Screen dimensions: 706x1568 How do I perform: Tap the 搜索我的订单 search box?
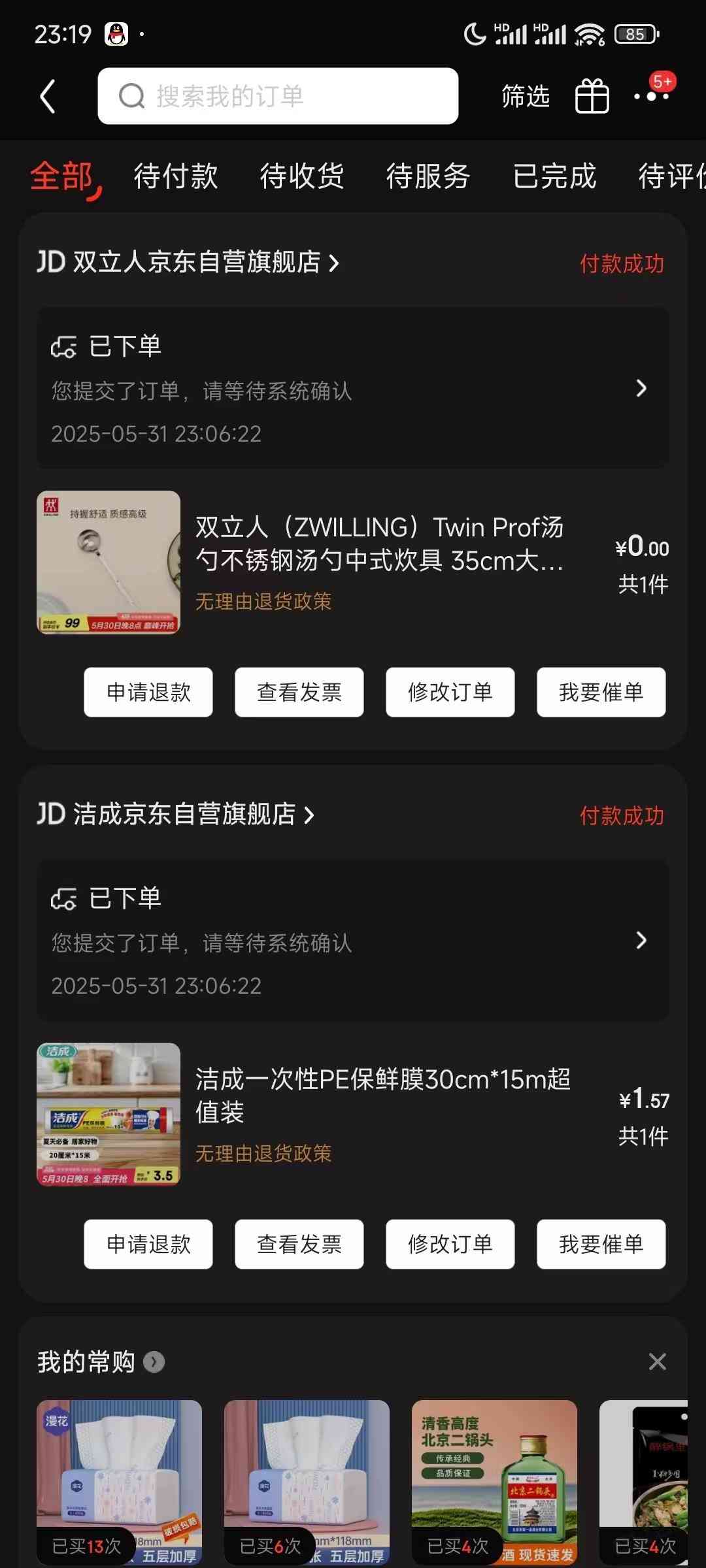(278, 96)
